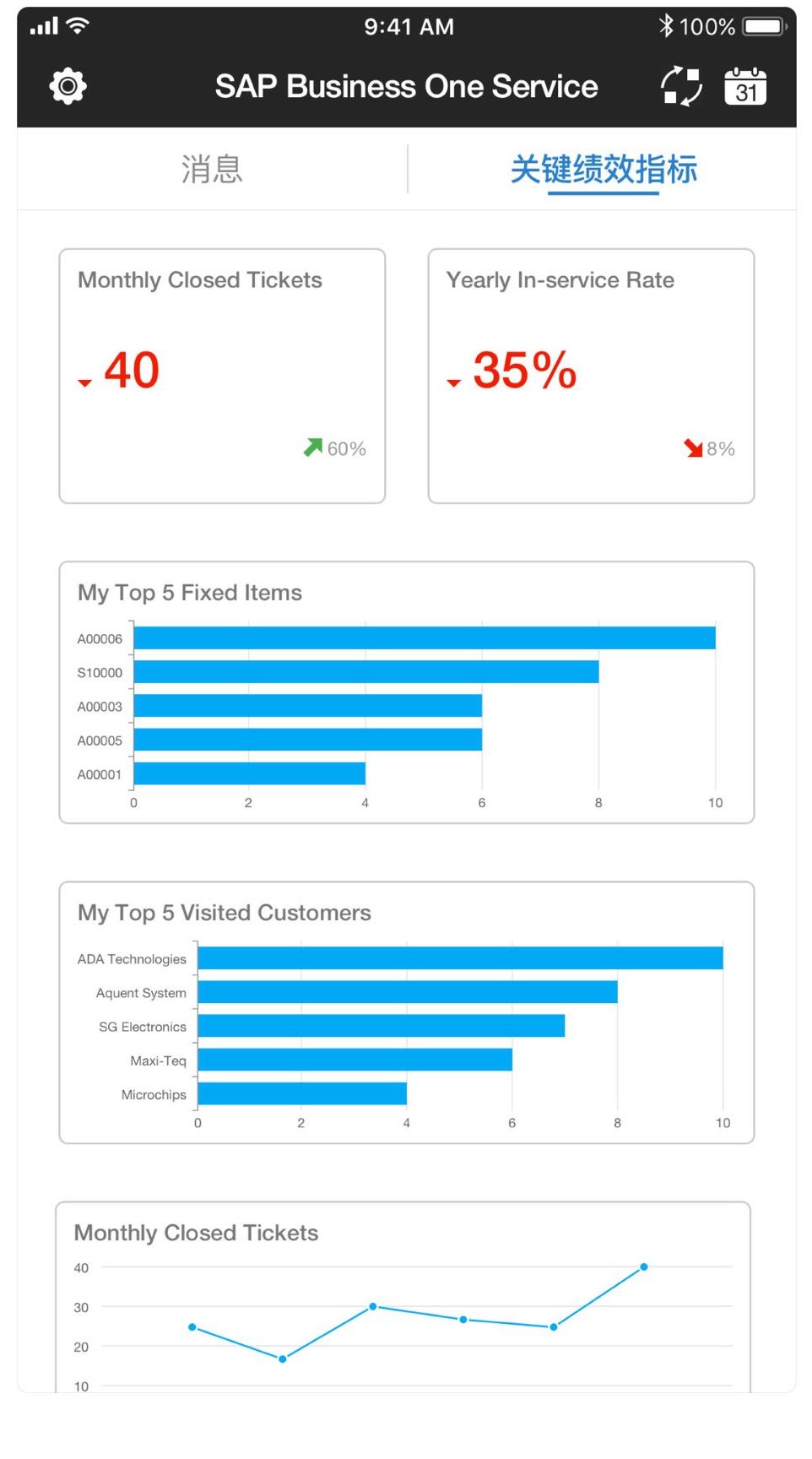Open the Monthly Closed Tickets KPI card
The height and width of the screenshot is (1459, 812).
click(x=222, y=376)
